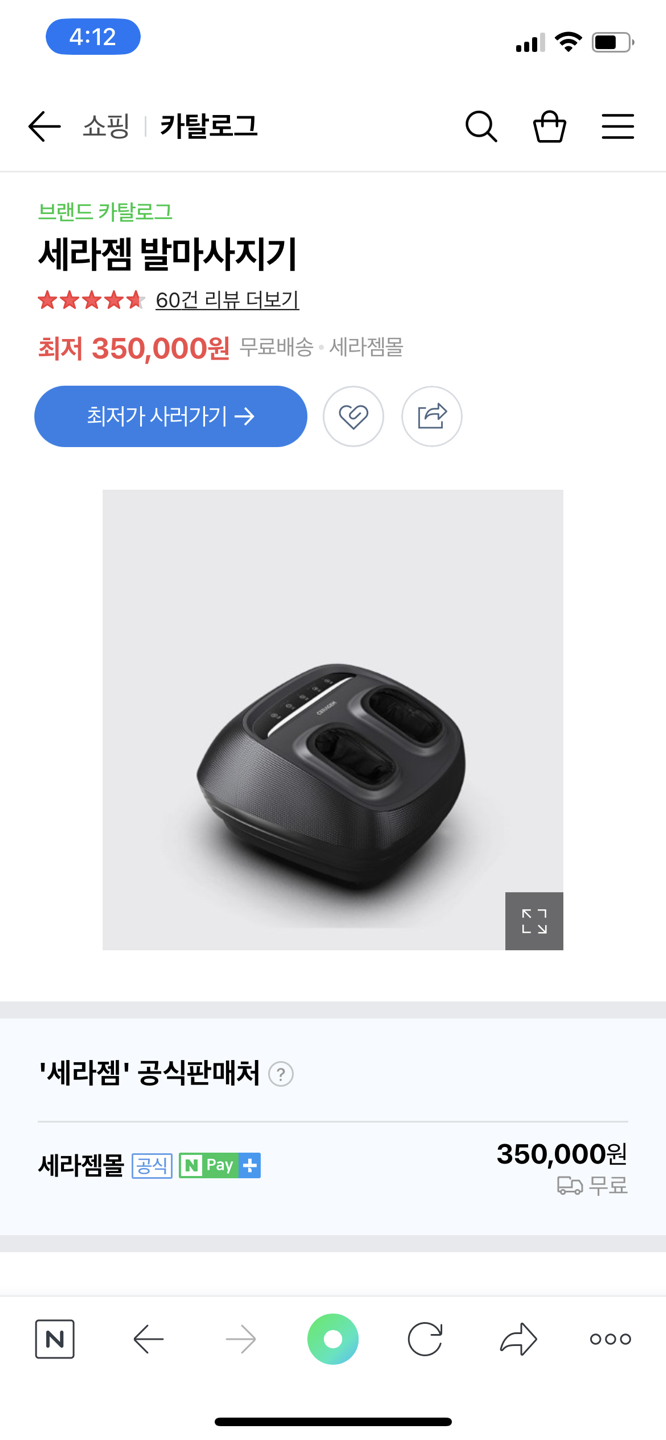This screenshot has height=1440, width=666.
Task: Go to previous page in browser bar
Action: [x=148, y=1339]
